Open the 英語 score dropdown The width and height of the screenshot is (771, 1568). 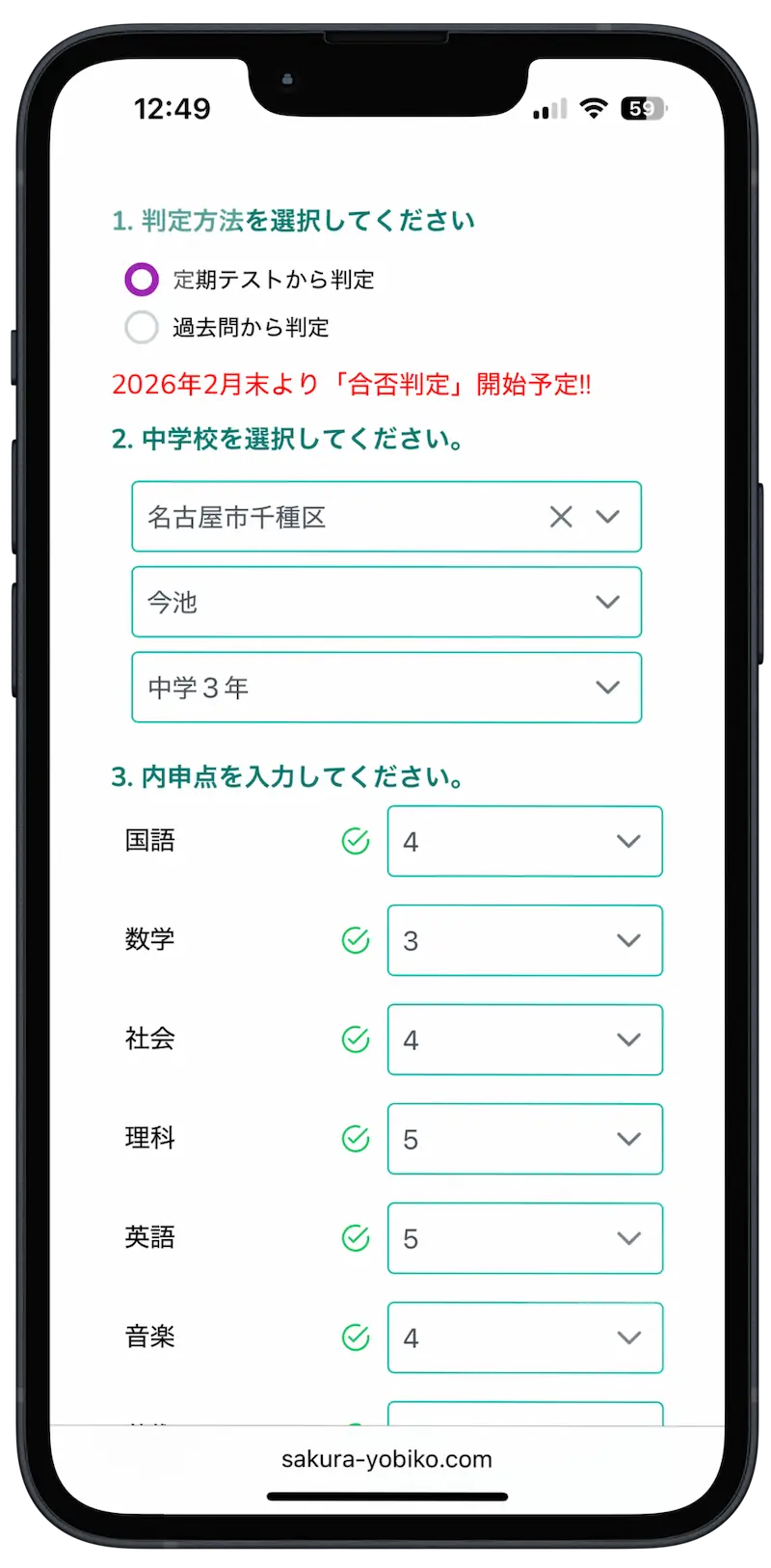coord(525,1238)
